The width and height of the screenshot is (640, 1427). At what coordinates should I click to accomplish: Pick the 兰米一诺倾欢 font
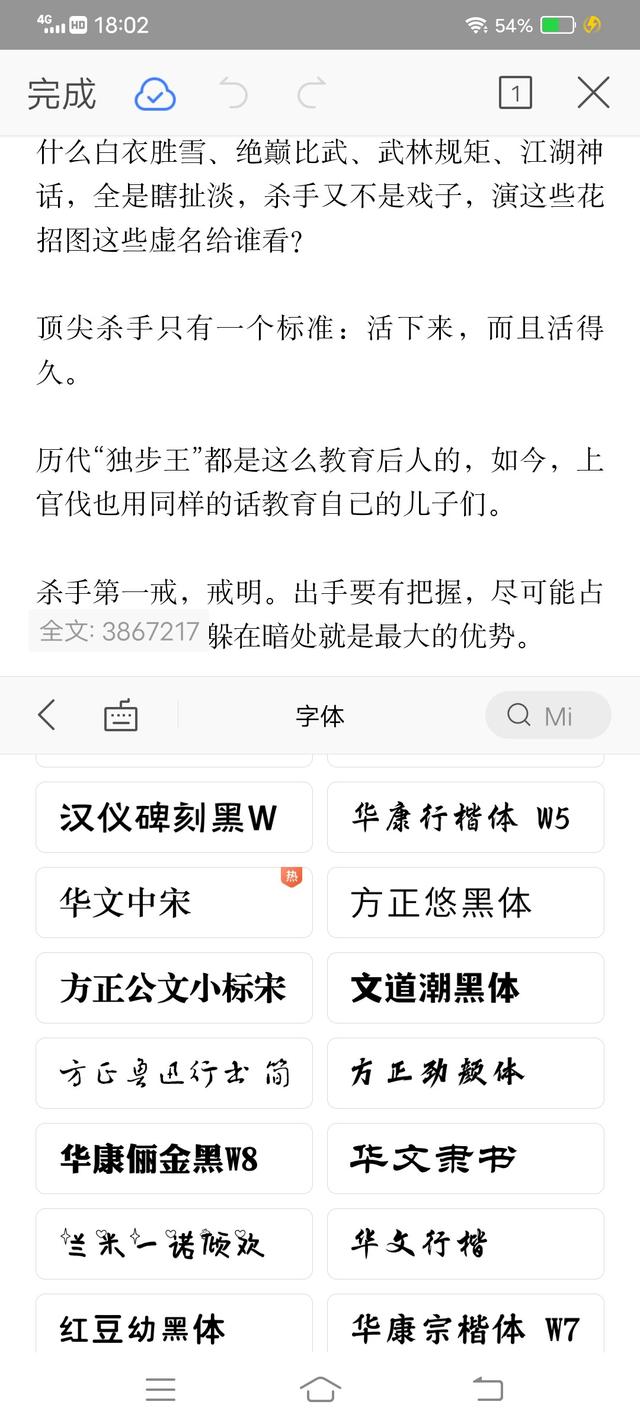pos(174,1244)
